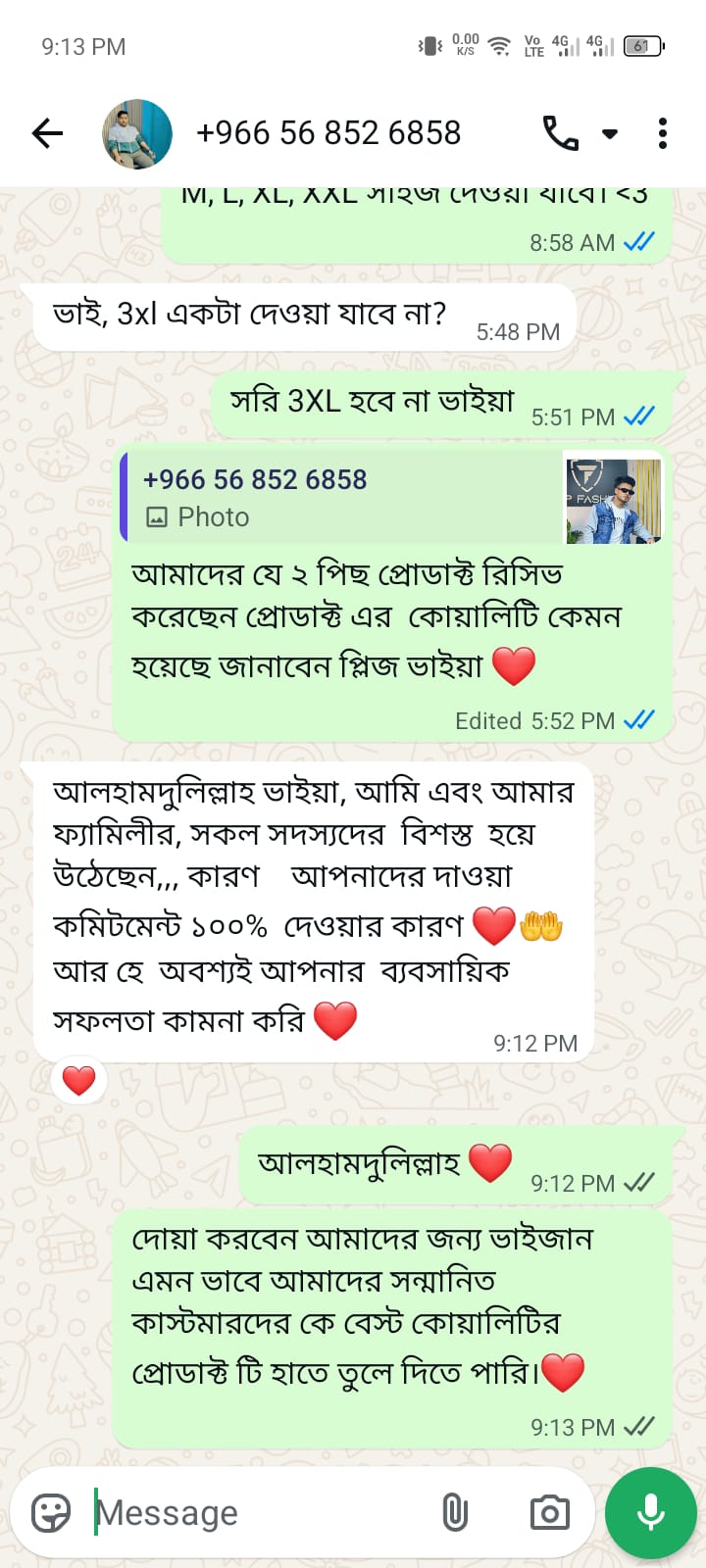This screenshot has width=706, height=1568.
Task: Open the contact's profile picture
Action: [137, 133]
